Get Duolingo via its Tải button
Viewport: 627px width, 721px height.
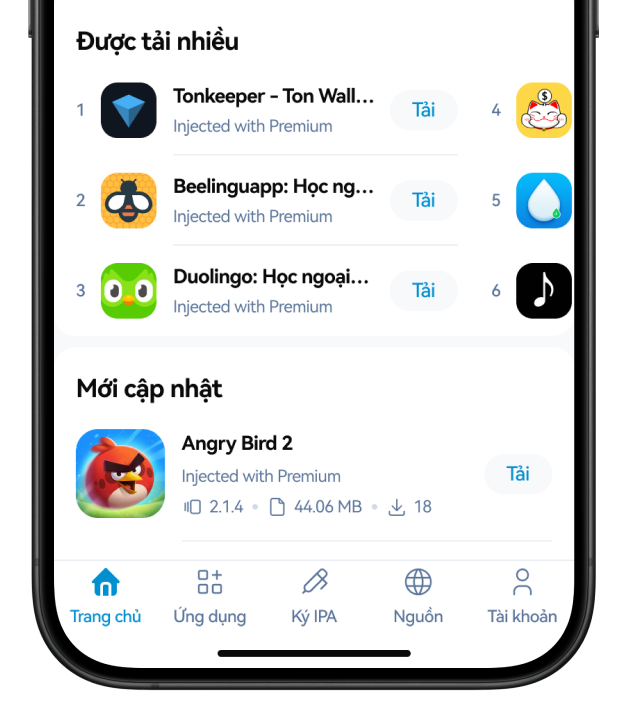[423, 290]
